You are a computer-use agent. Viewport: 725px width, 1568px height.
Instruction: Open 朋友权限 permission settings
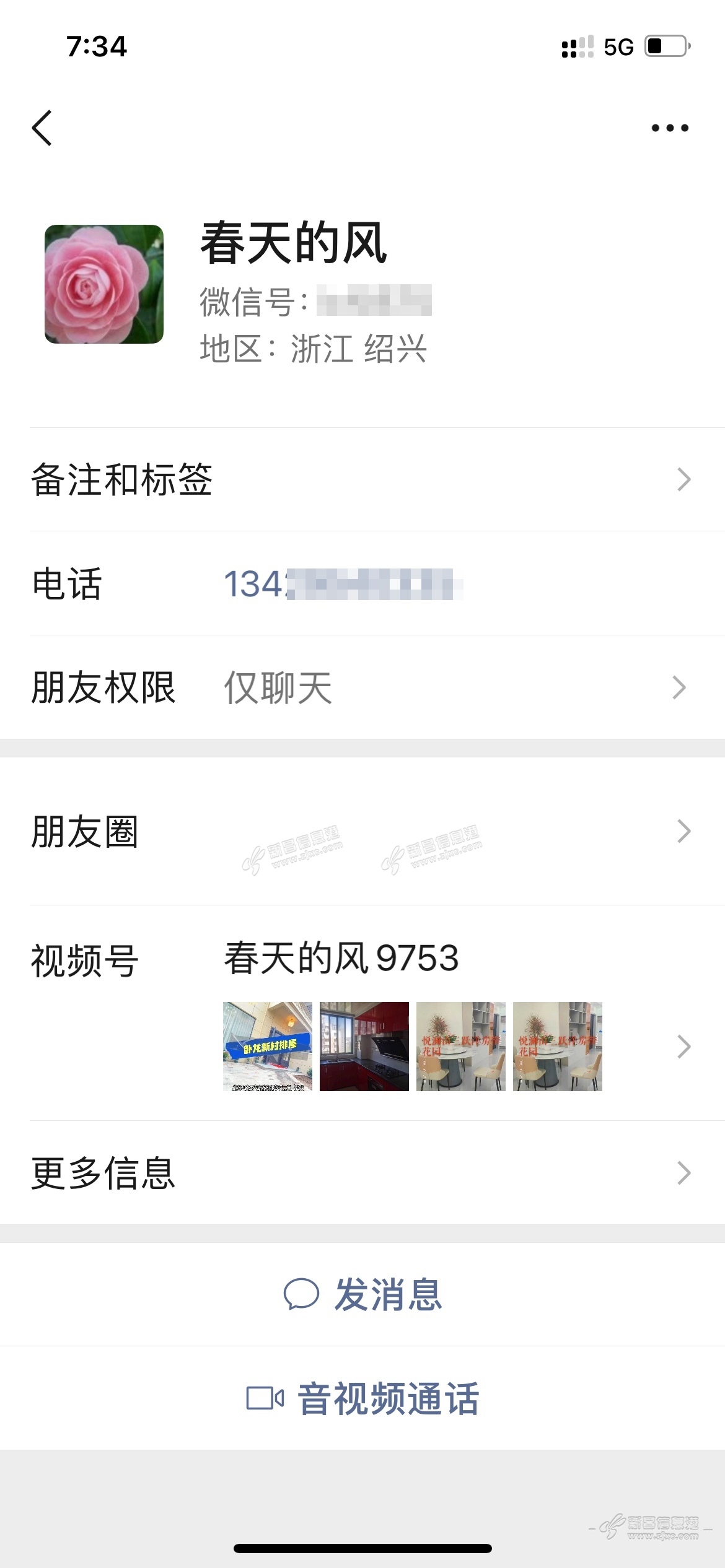tap(362, 687)
